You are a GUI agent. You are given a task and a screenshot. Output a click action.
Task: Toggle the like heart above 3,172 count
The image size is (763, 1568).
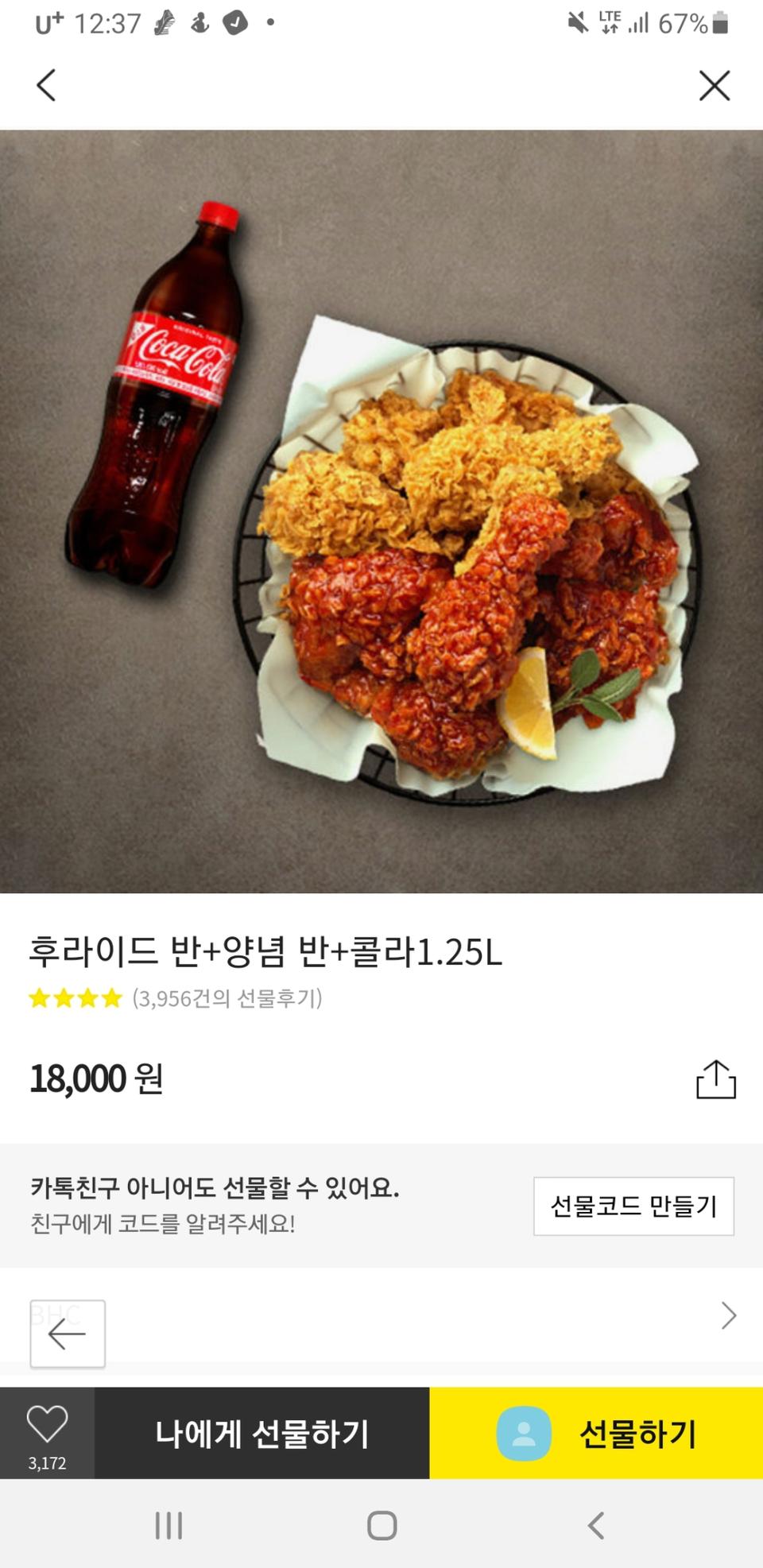48,1420
